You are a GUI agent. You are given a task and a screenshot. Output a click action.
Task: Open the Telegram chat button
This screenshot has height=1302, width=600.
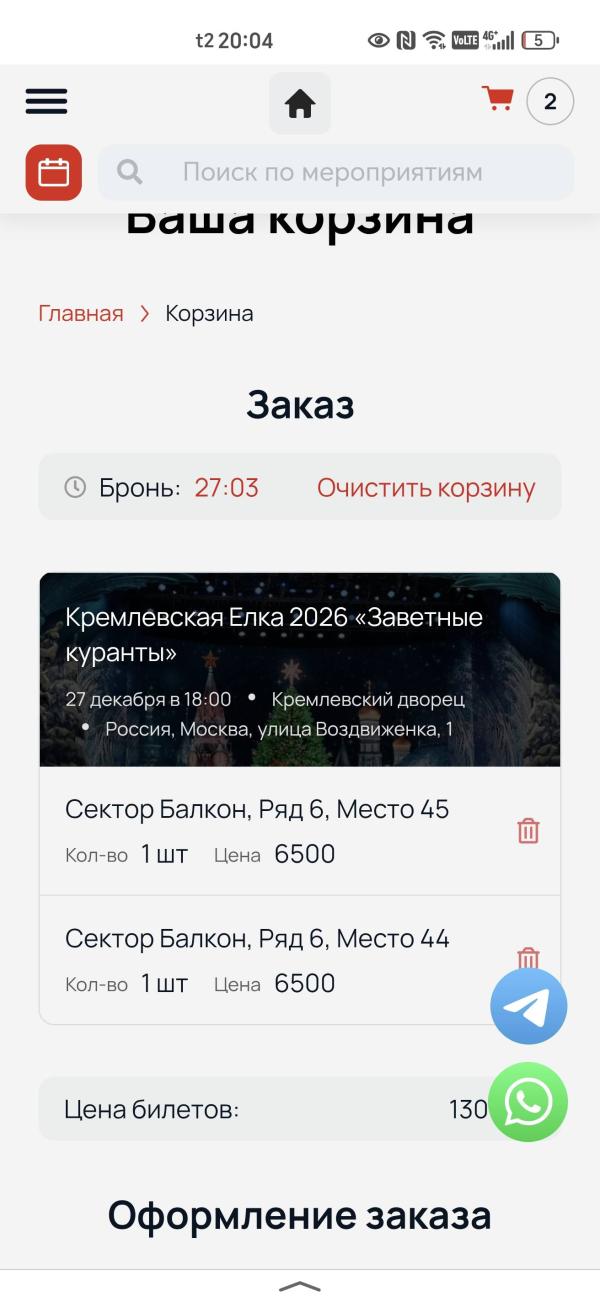pos(528,1006)
